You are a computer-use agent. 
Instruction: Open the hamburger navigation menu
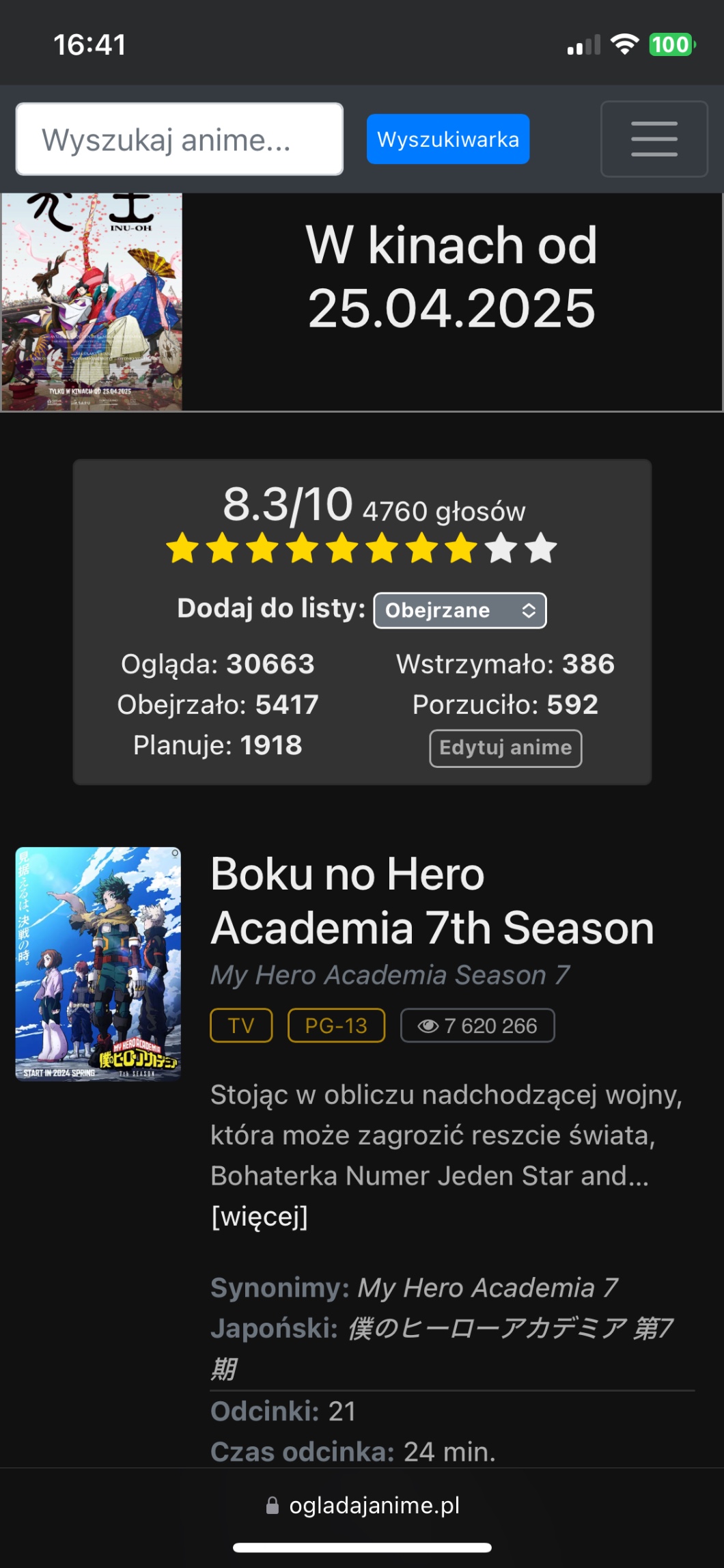point(654,139)
